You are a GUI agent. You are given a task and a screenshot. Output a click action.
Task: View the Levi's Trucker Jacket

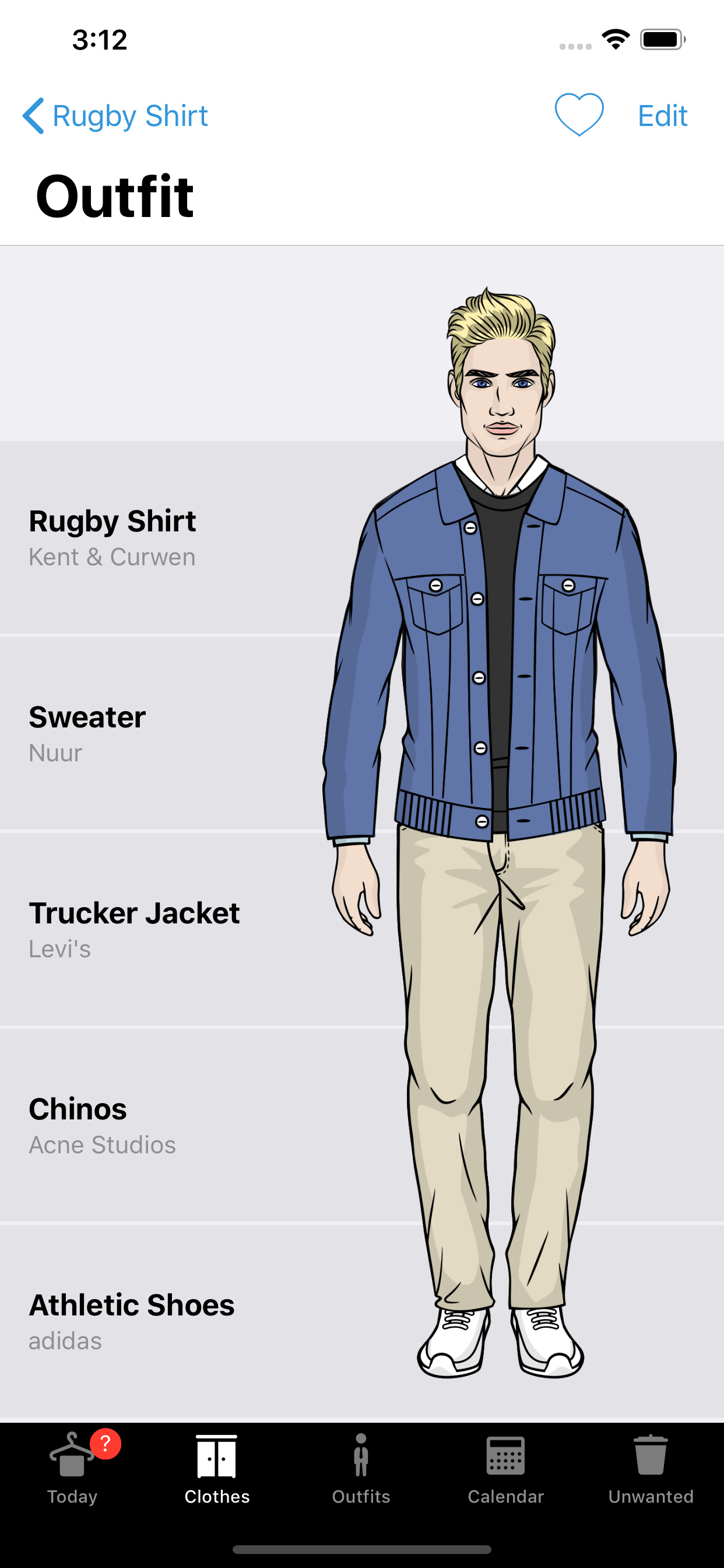362,929
